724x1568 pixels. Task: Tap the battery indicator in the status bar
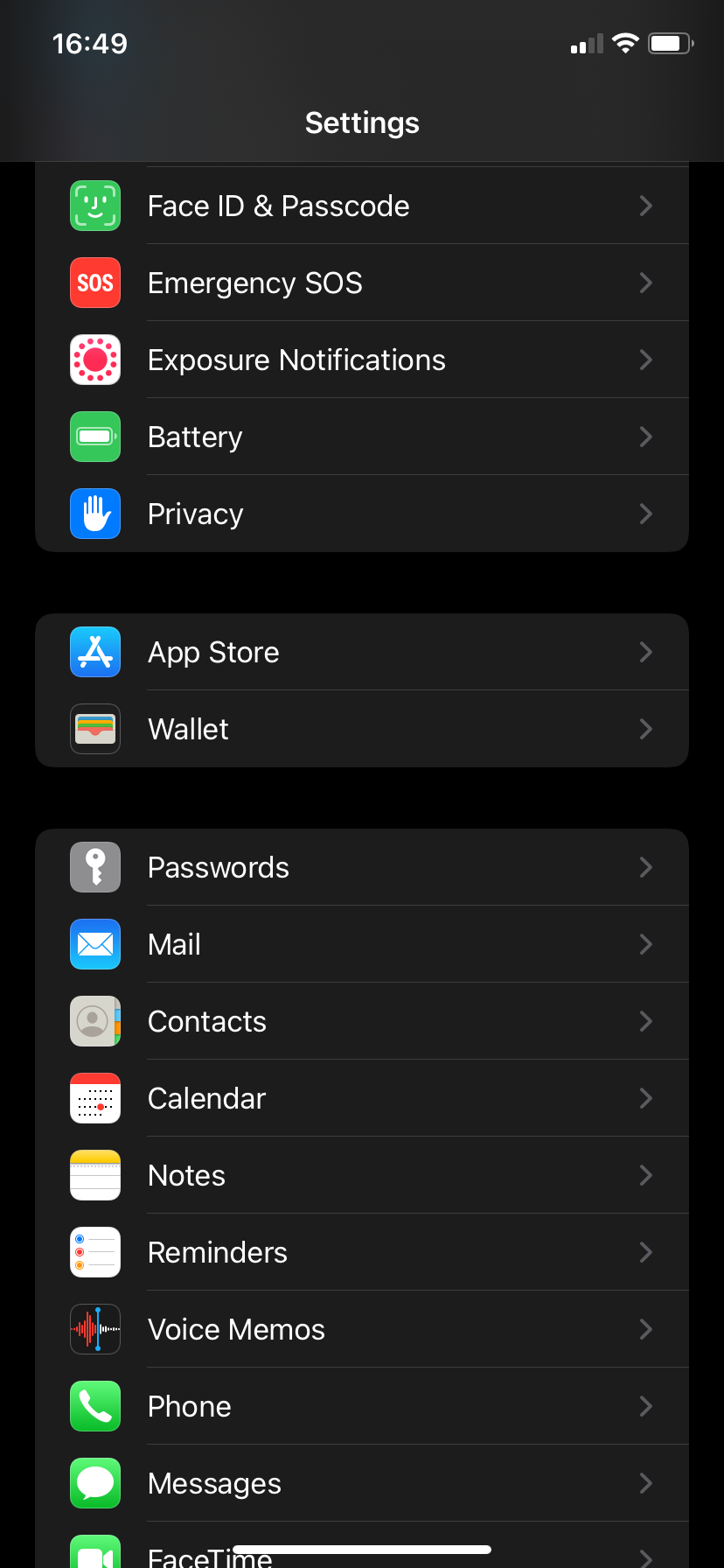pos(671,43)
